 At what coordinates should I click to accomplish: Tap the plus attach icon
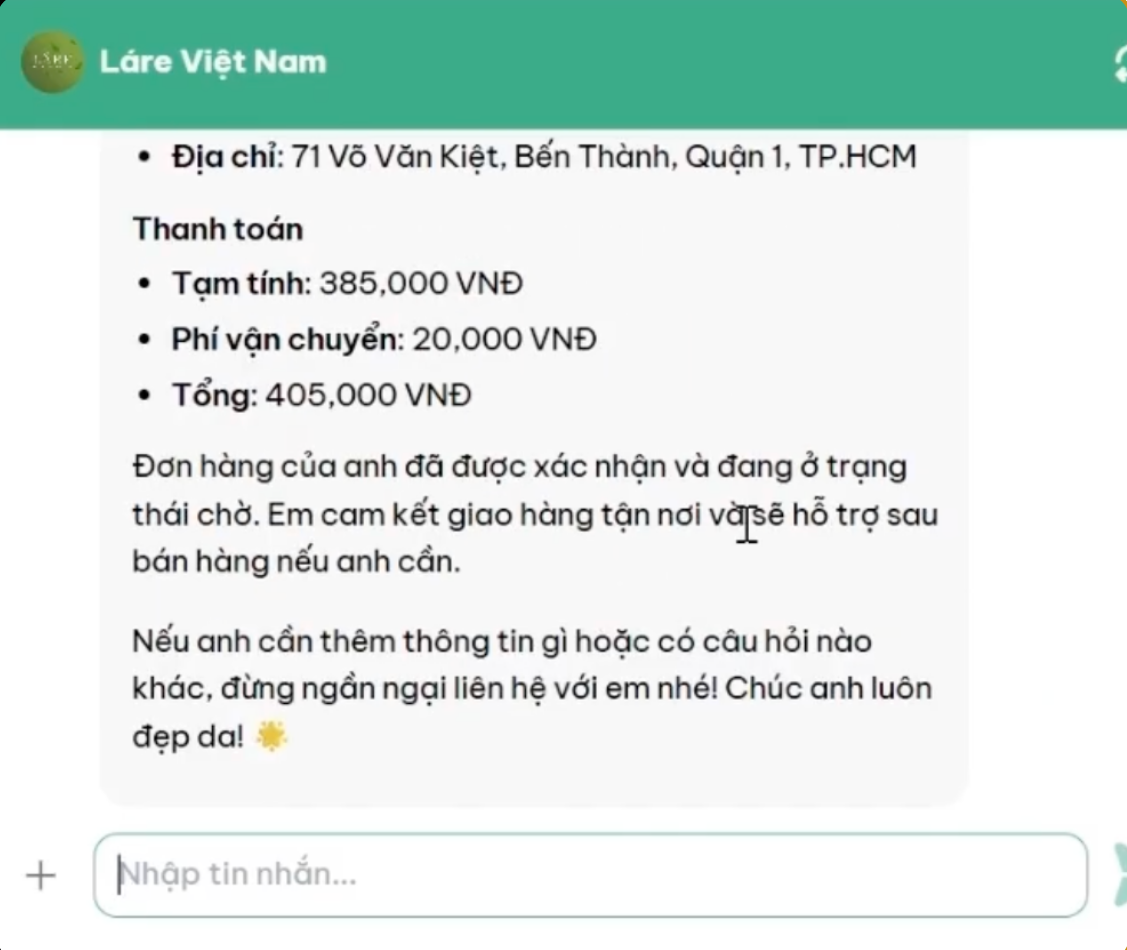(40, 876)
